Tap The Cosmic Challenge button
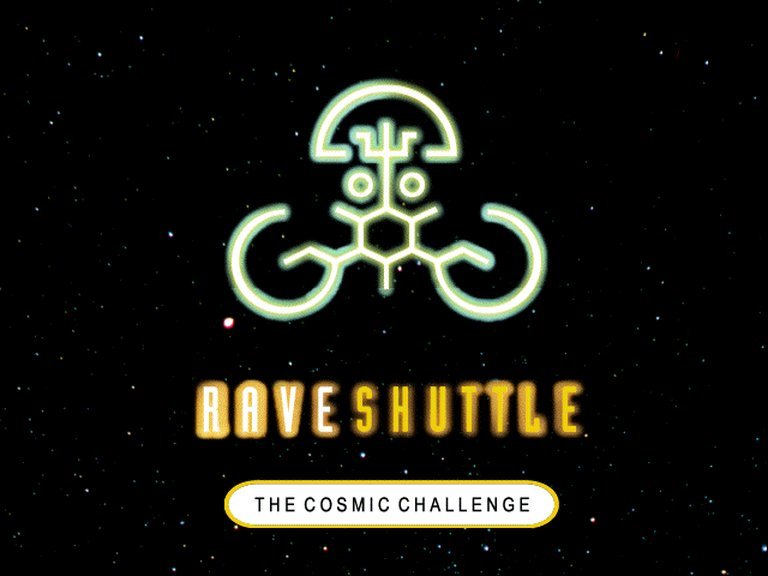Image resolution: width=768 pixels, height=576 pixels. click(x=391, y=504)
